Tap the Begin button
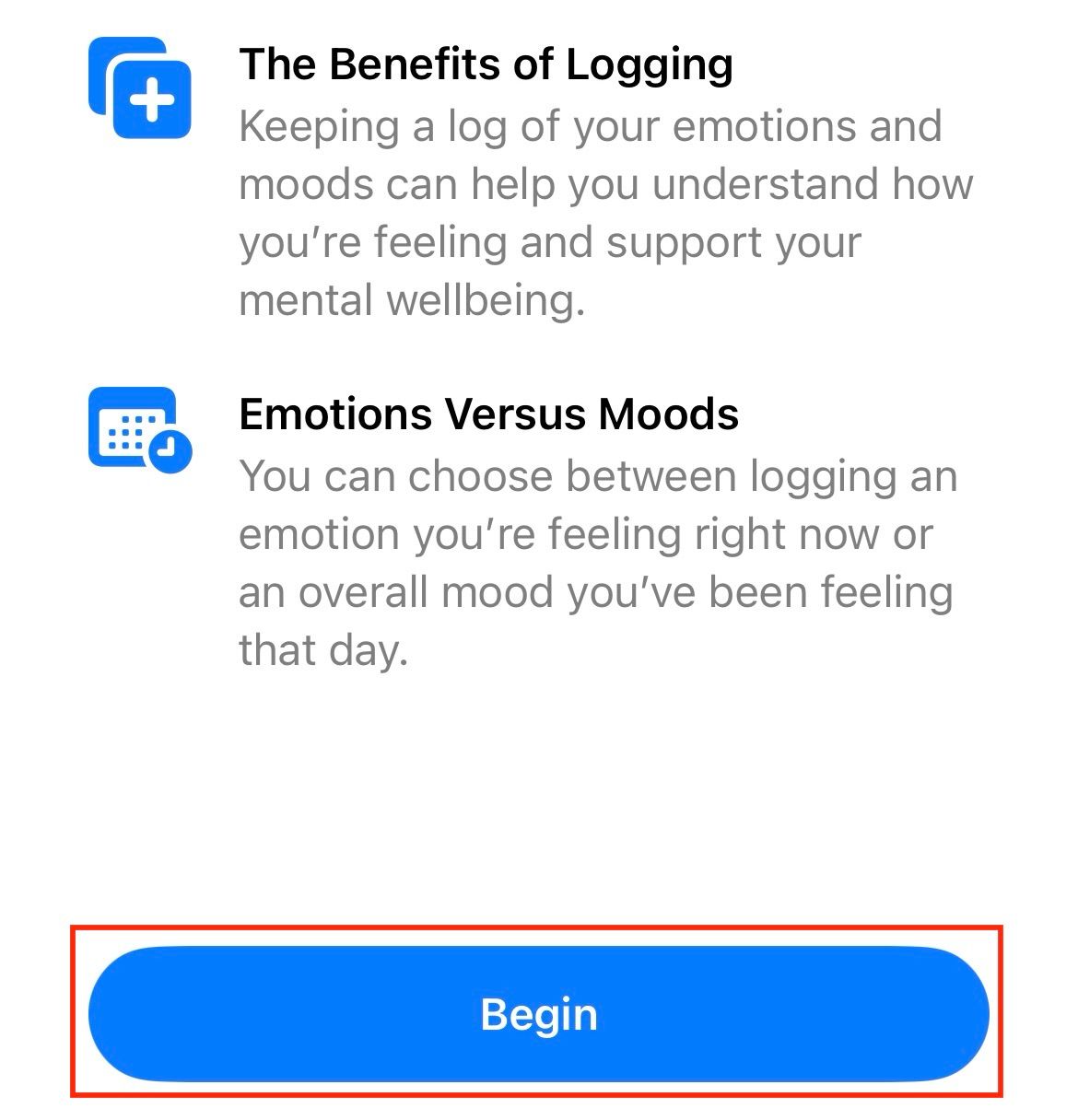1078x1120 pixels. pos(538,1013)
